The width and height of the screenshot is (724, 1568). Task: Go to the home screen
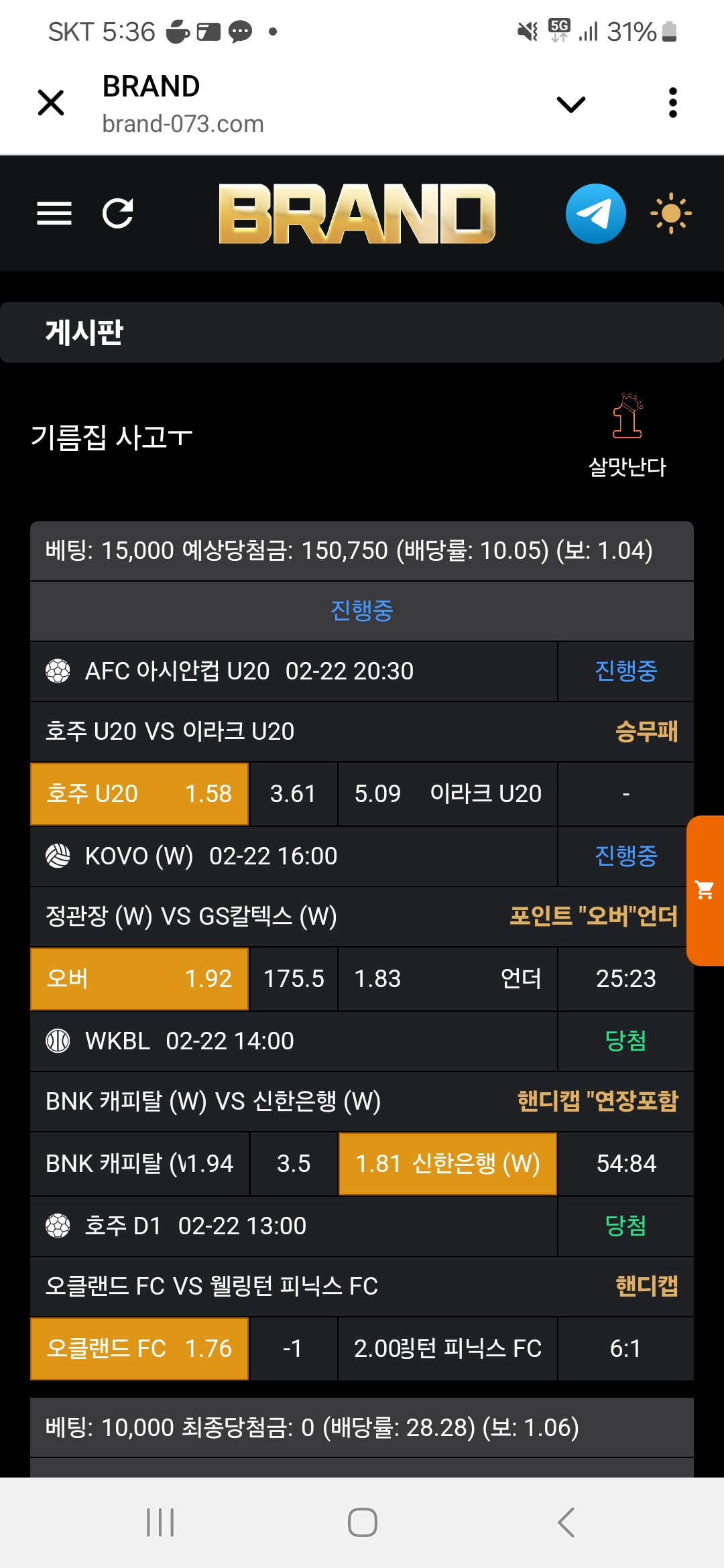coord(362,1522)
